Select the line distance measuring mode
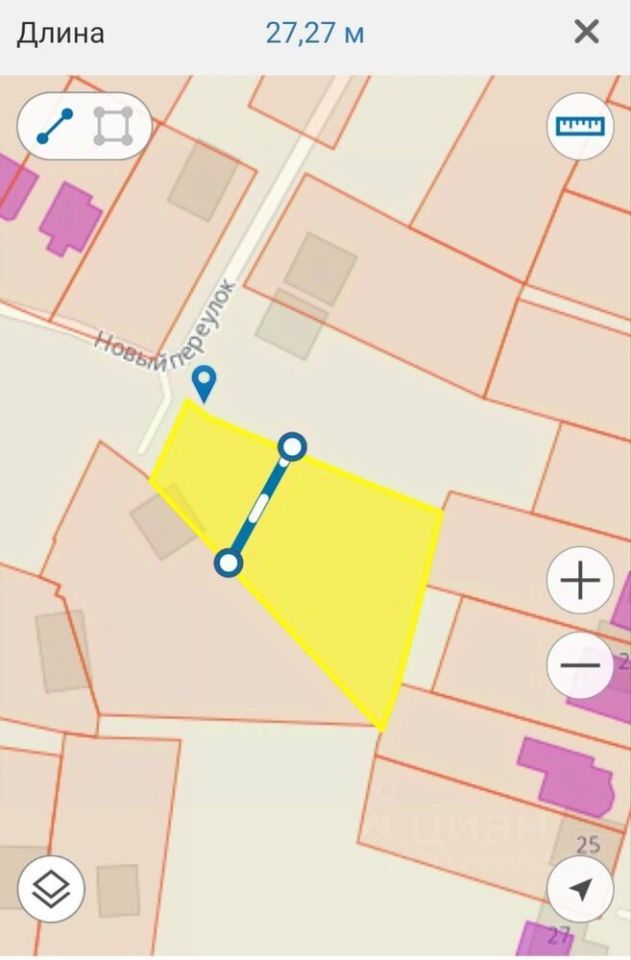 pos(55,127)
